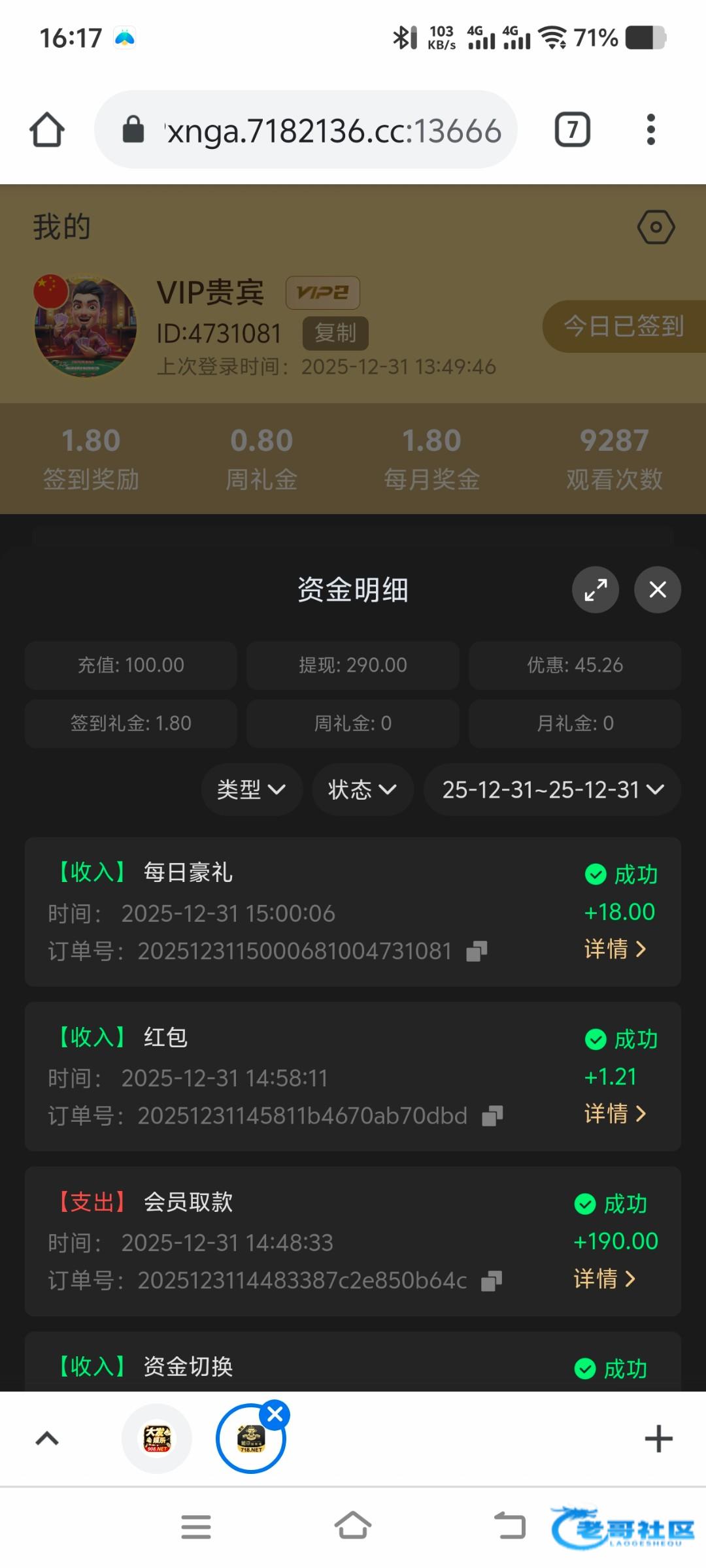Tap the address bar URL
Screen dimensions: 706x1568
tap(333, 131)
